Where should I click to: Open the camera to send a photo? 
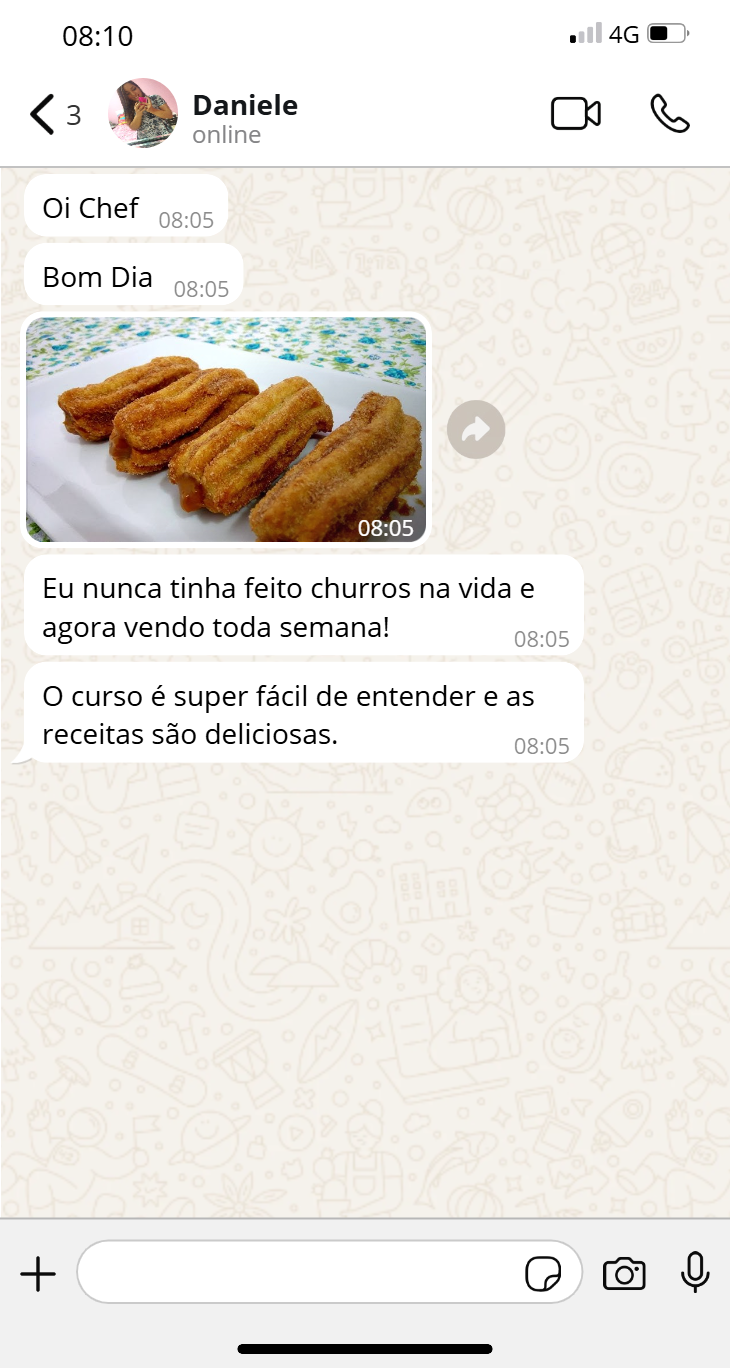pos(624,1274)
